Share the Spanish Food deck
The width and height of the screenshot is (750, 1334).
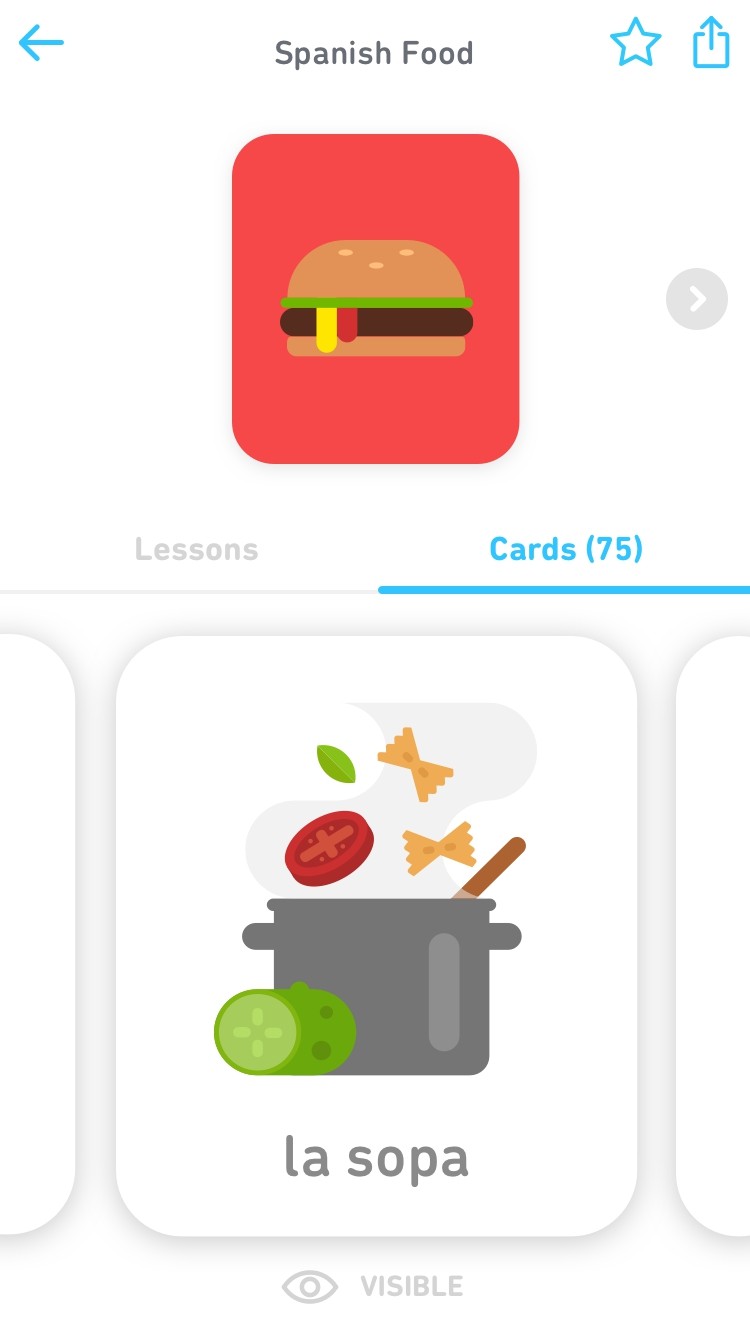pyautogui.click(x=711, y=42)
